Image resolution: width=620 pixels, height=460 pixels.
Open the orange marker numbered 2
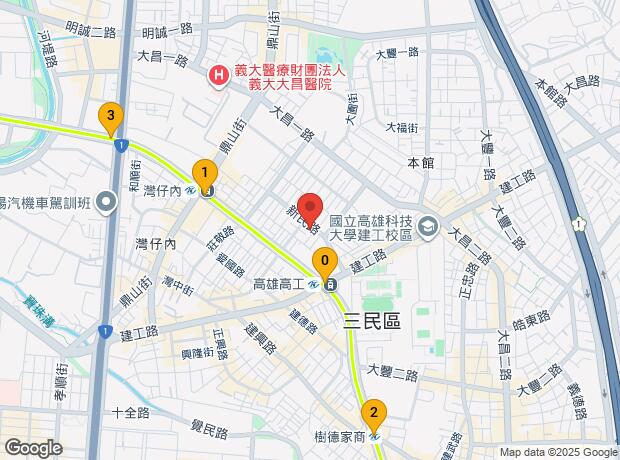click(373, 412)
